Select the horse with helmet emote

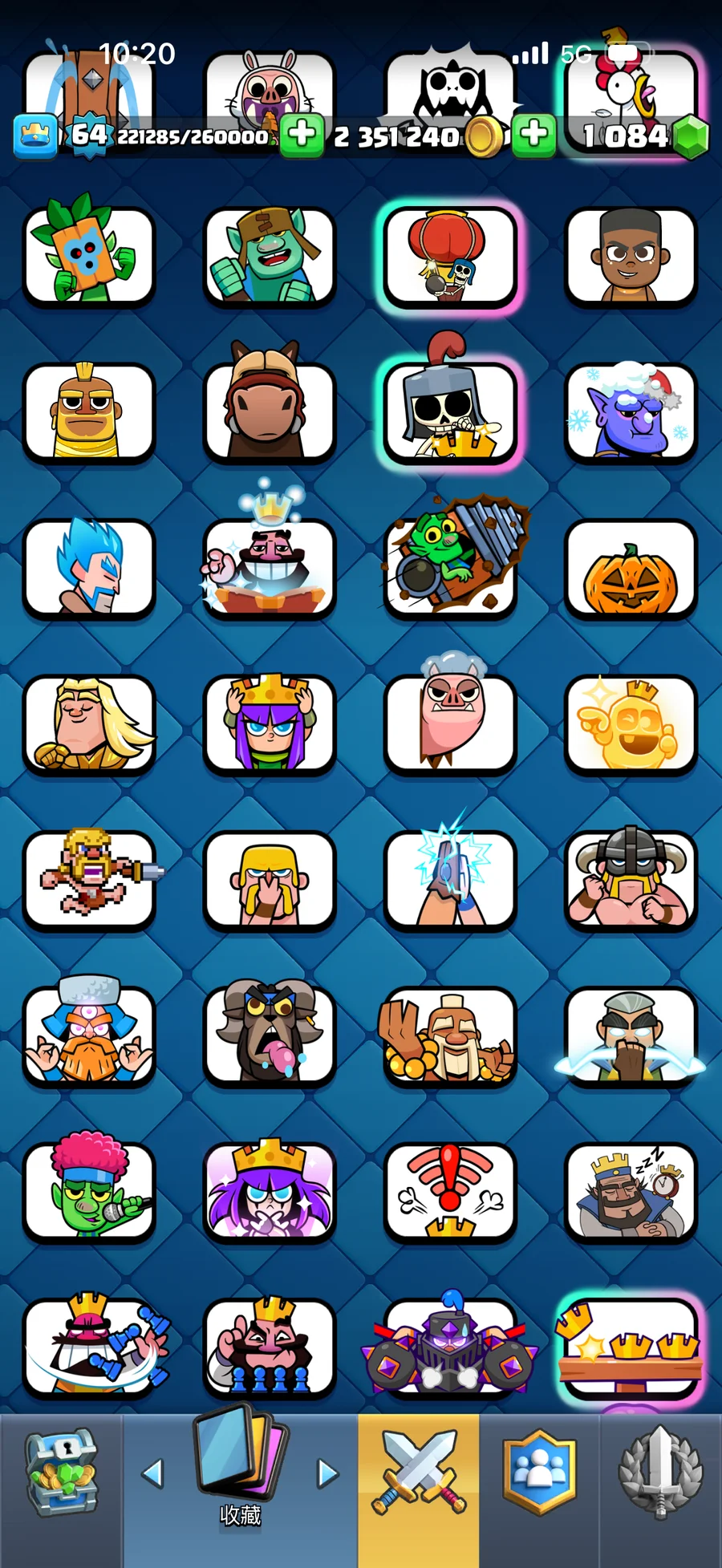[270, 411]
